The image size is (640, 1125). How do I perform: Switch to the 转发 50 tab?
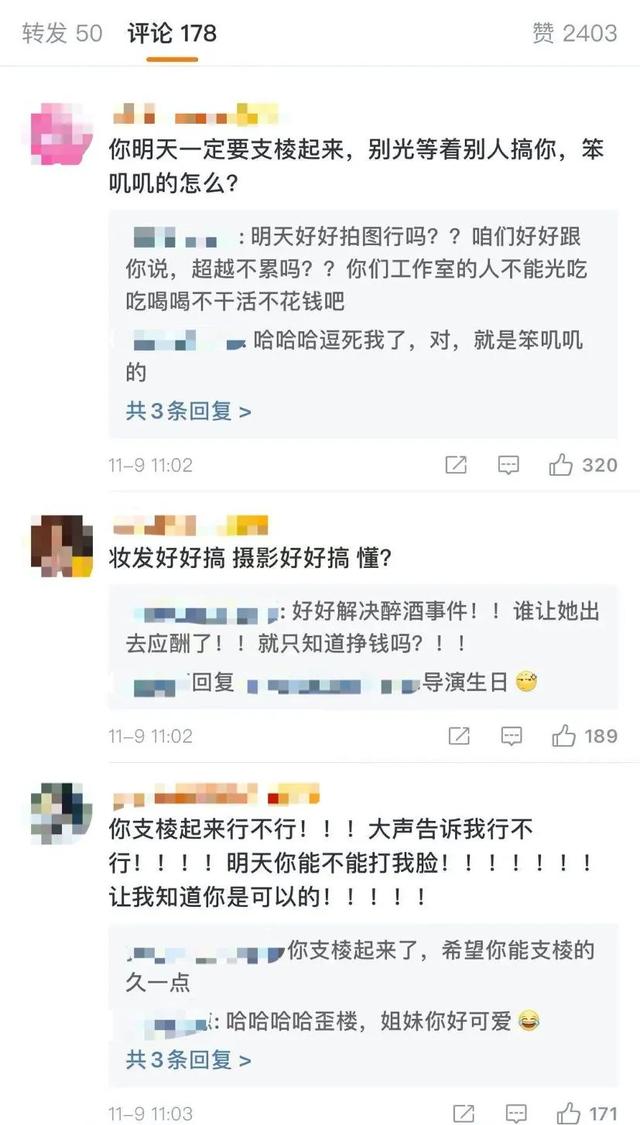62,33
